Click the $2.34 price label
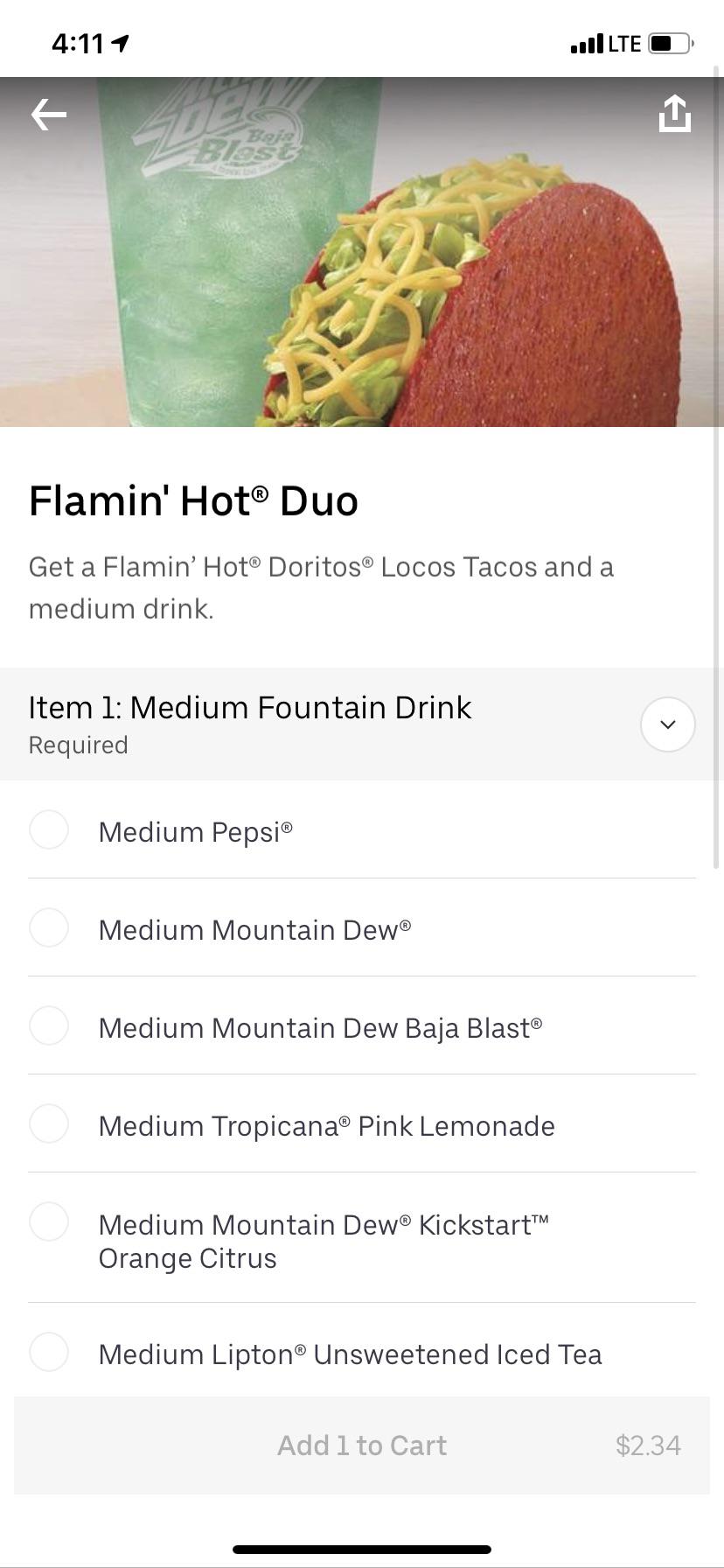This screenshot has width=724, height=1568. point(648,1445)
